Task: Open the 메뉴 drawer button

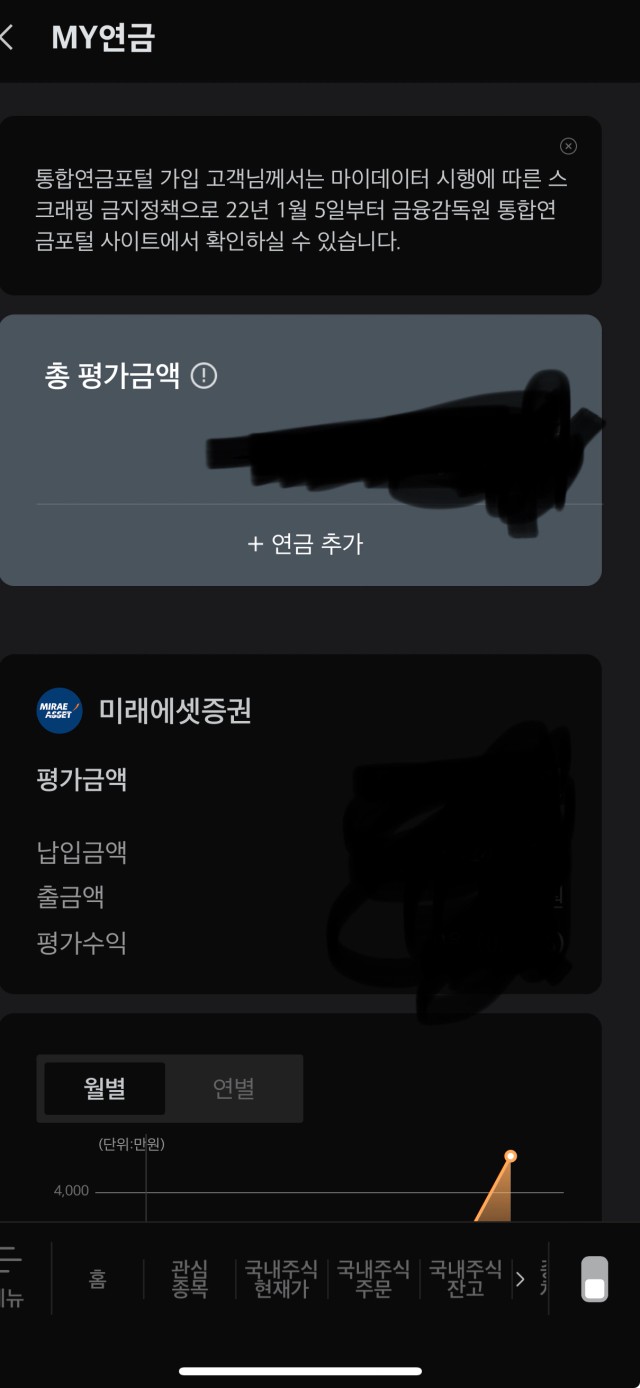Action: click(12, 1277)
